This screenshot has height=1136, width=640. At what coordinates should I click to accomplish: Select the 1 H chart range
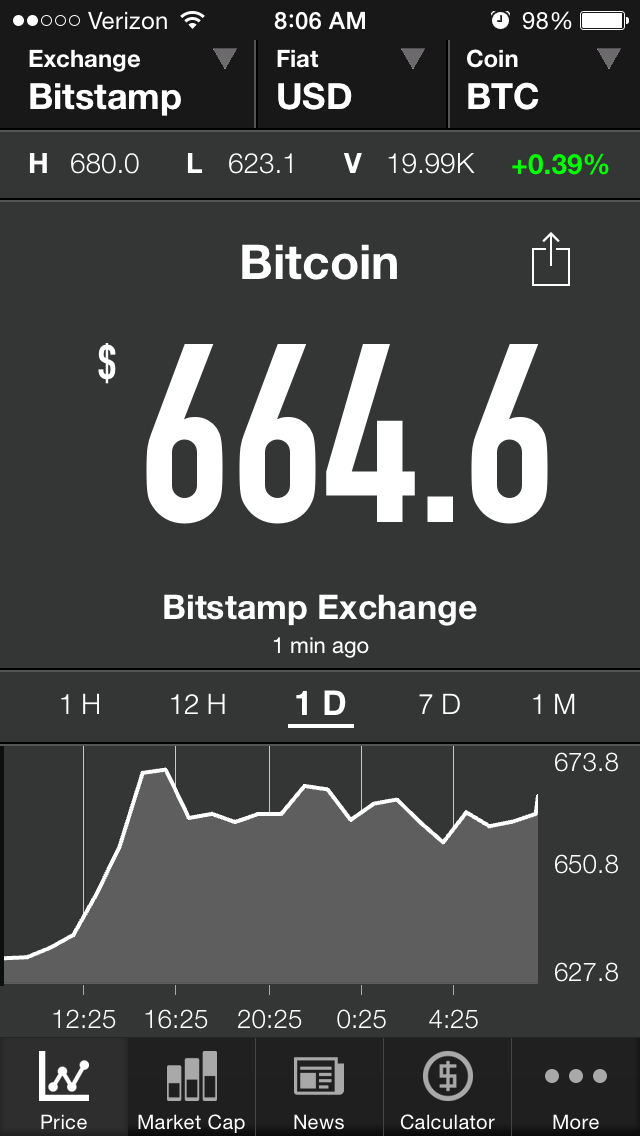tap(80, 705)
